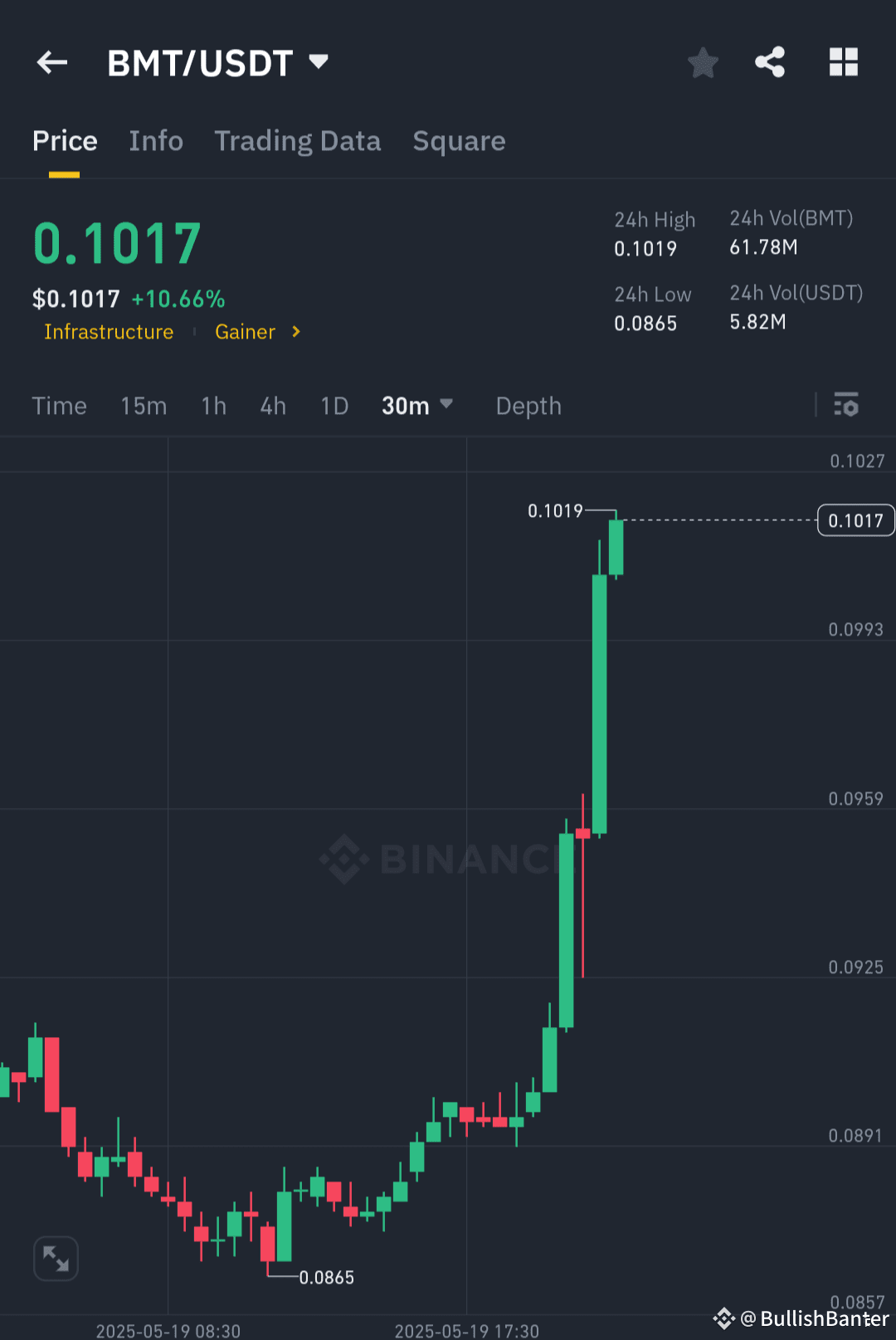896x1340 pixels.
Task: Open chart indicator settings icon
Action: coord(846,406)
